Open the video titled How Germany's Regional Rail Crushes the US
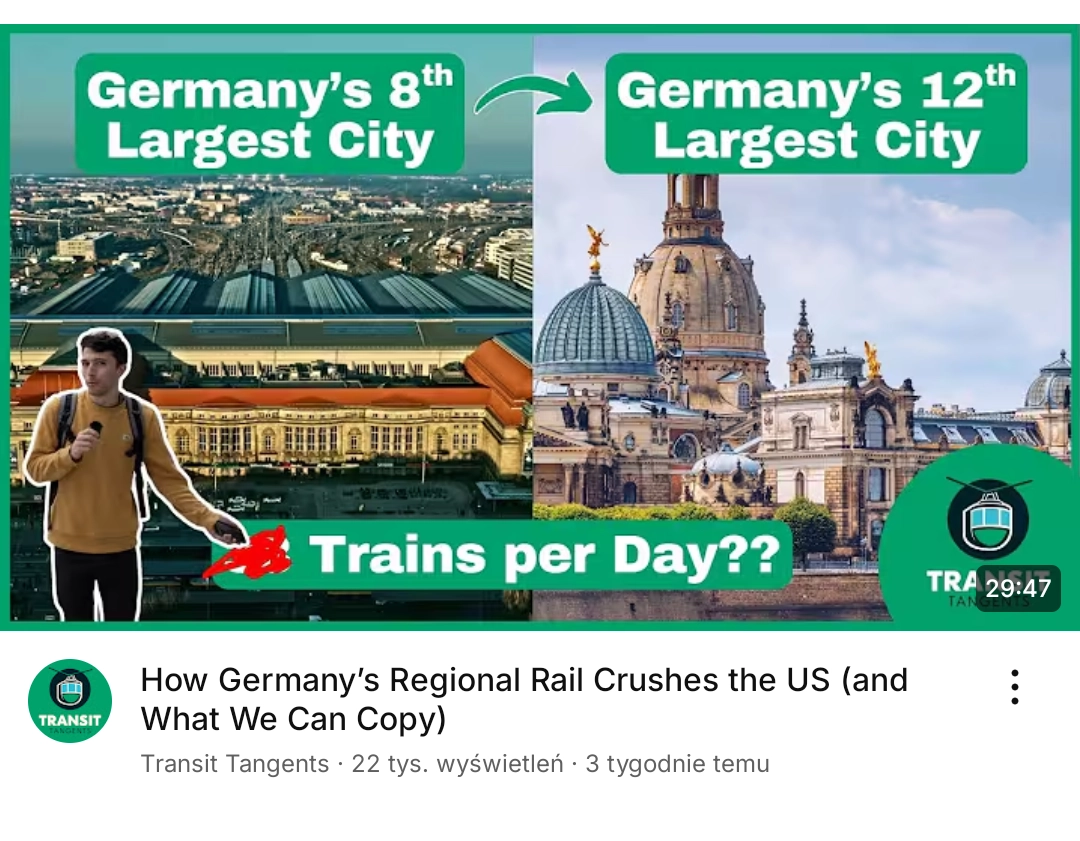Viewport: 1080px width, 841px height. coord(524,699)
